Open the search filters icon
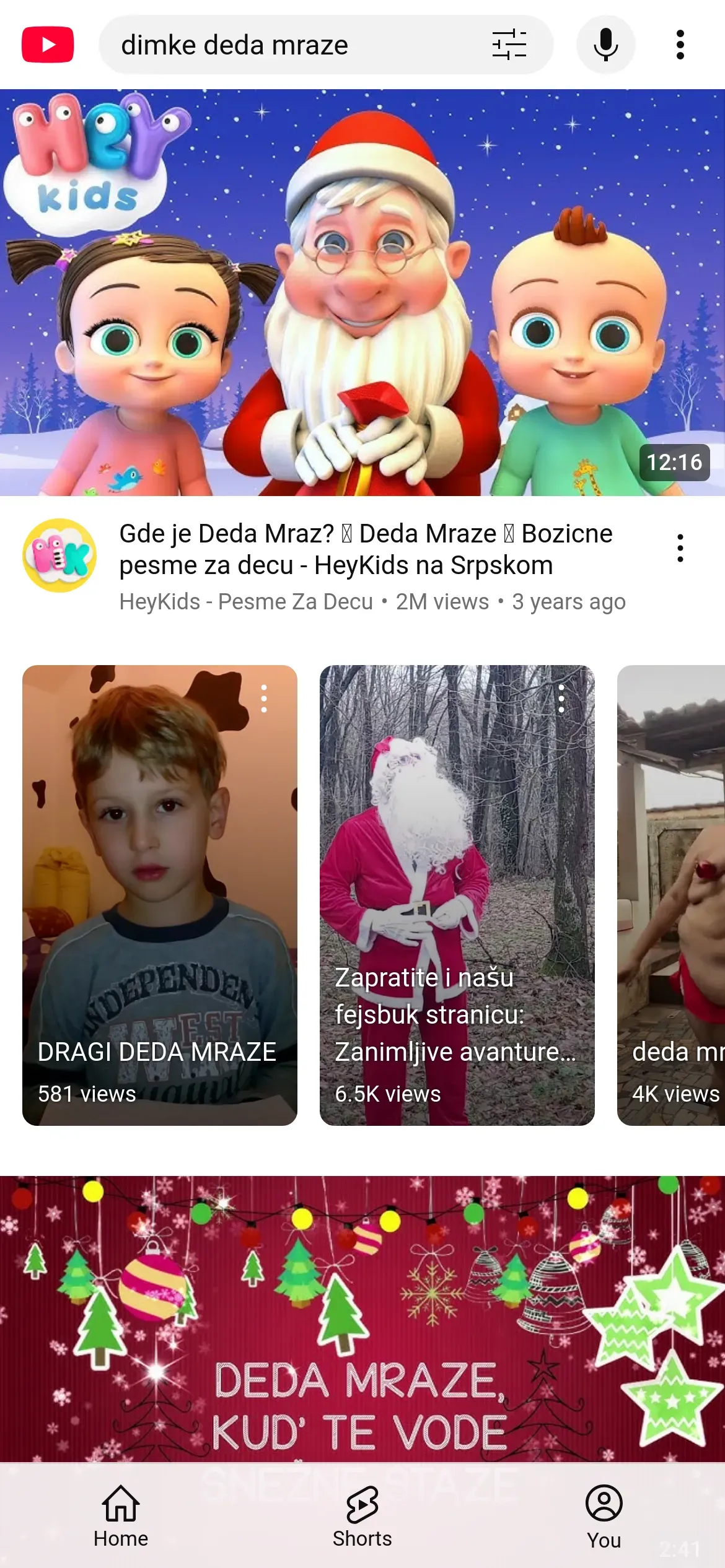 [x=509, y=45]
